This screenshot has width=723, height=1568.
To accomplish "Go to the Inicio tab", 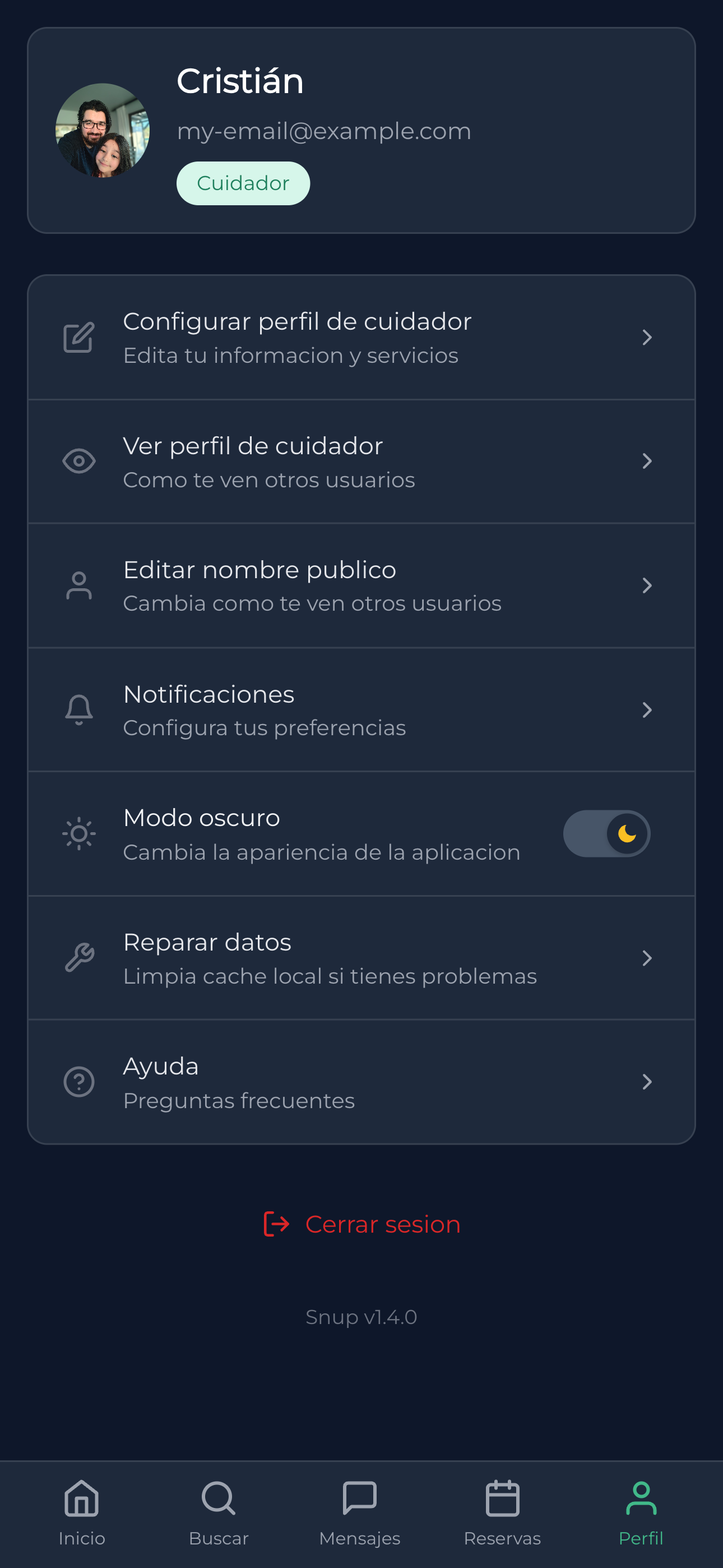I will click(82, 1513).
